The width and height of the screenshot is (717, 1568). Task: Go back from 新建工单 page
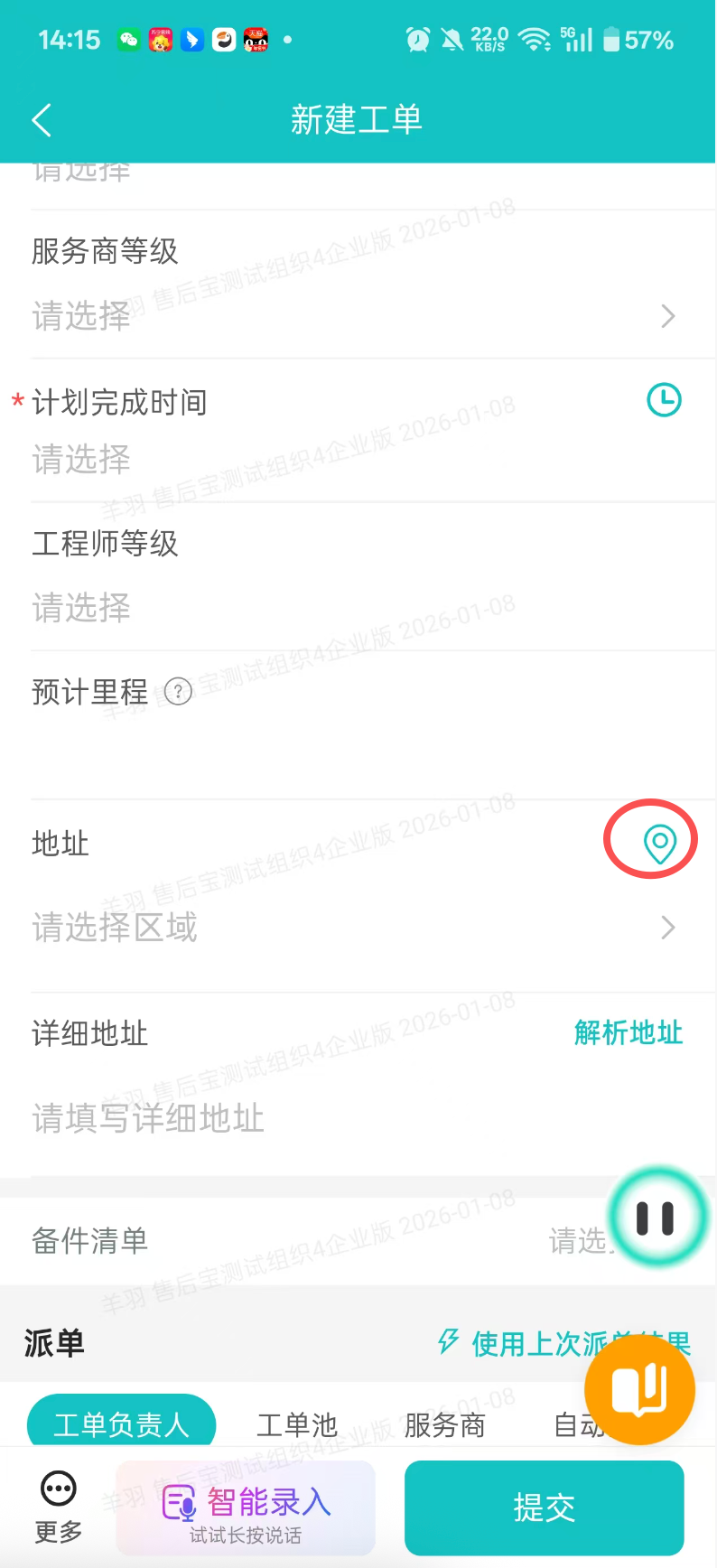coord(42,120)
